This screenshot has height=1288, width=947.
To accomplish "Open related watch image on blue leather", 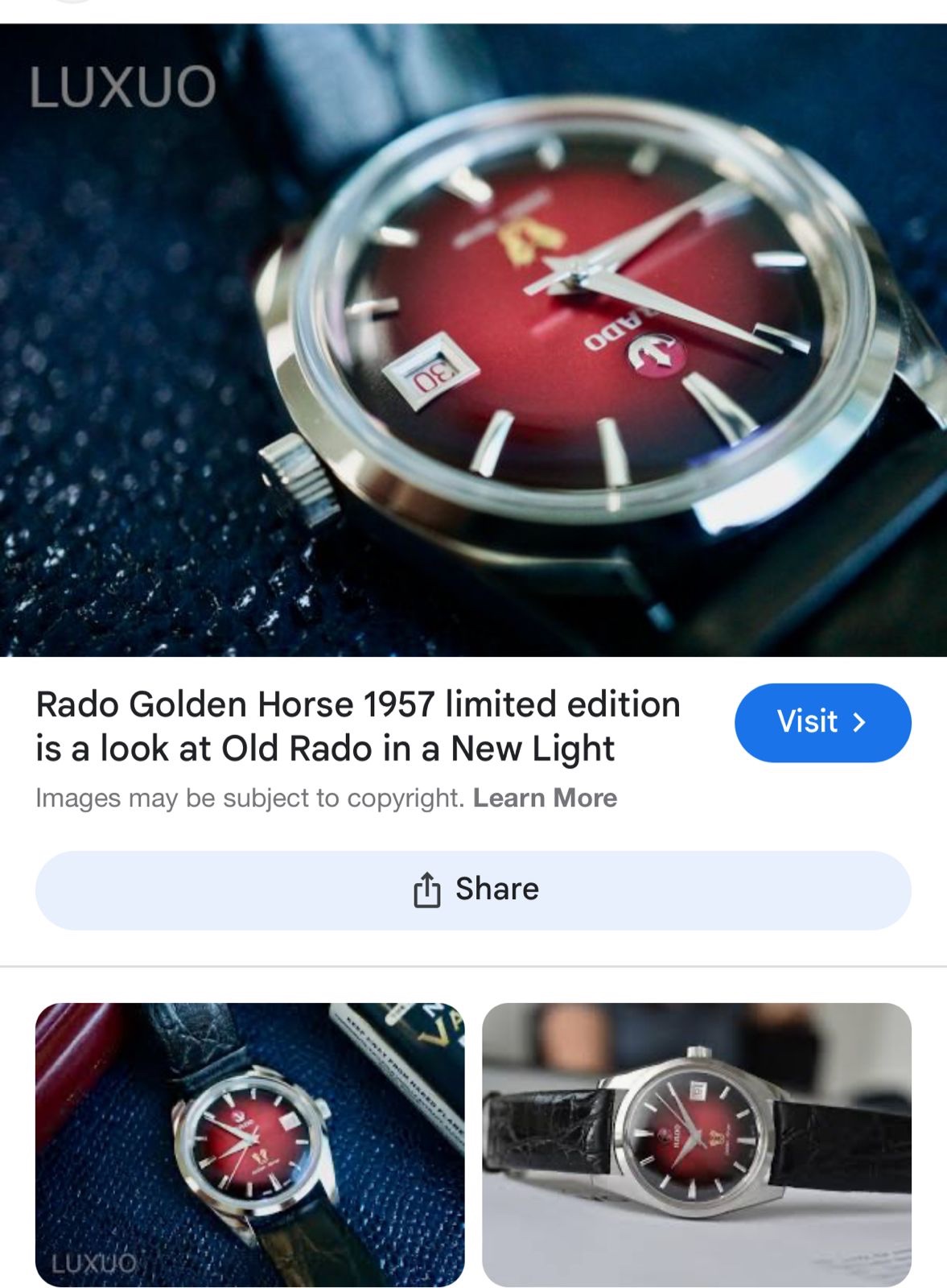I will click(x=249, y=1144).
